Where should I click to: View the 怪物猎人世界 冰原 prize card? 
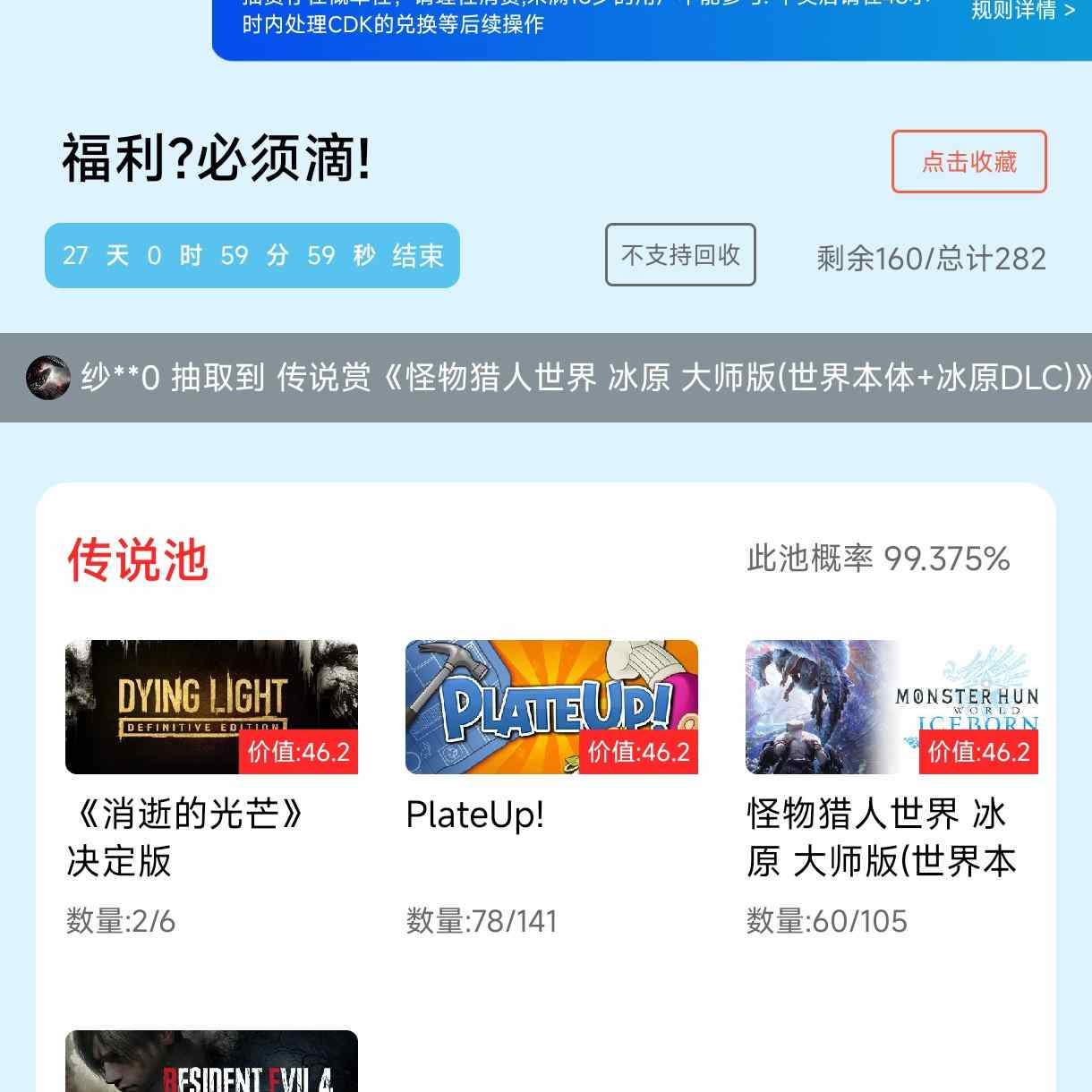point(892,707)
